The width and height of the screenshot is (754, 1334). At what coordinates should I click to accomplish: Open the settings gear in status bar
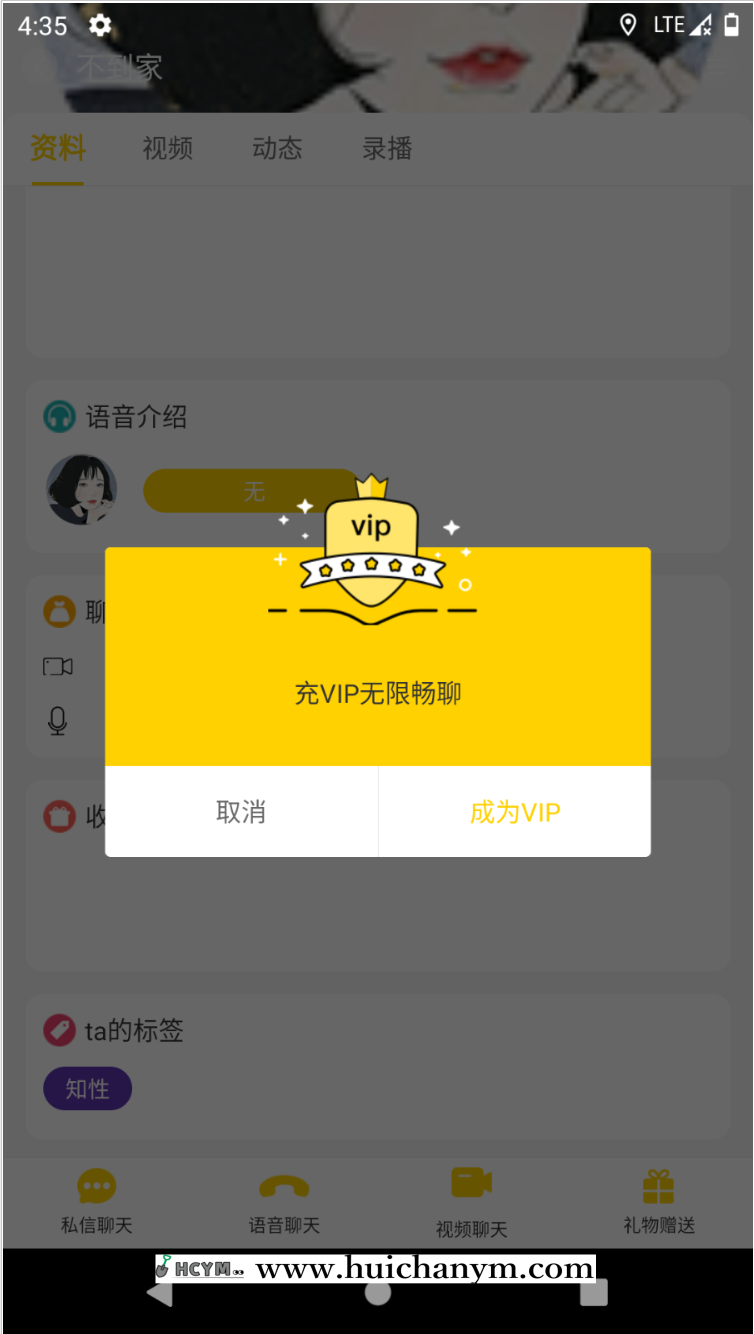coord(100,25)
